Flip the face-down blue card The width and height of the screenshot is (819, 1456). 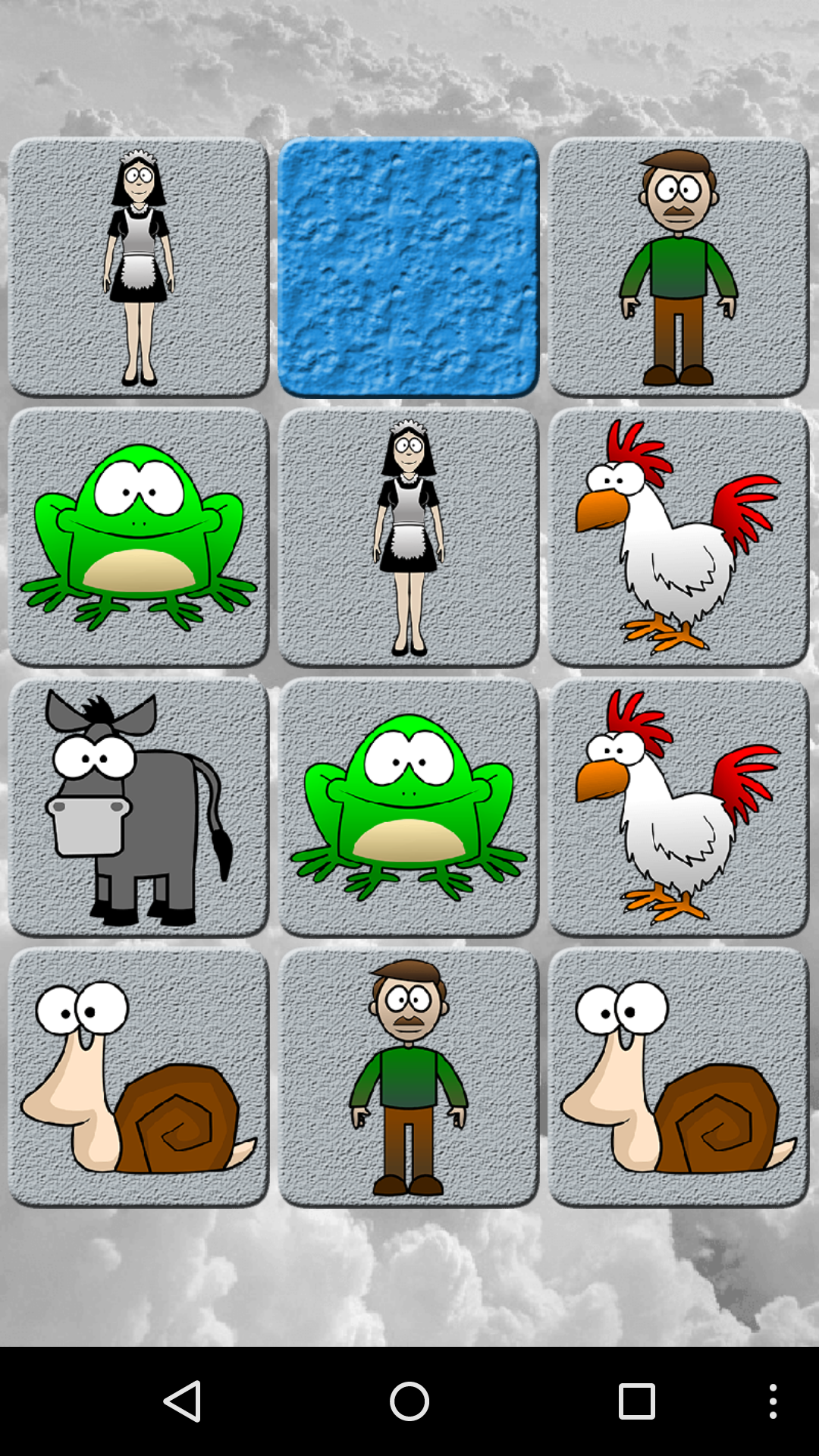[408, 267]
